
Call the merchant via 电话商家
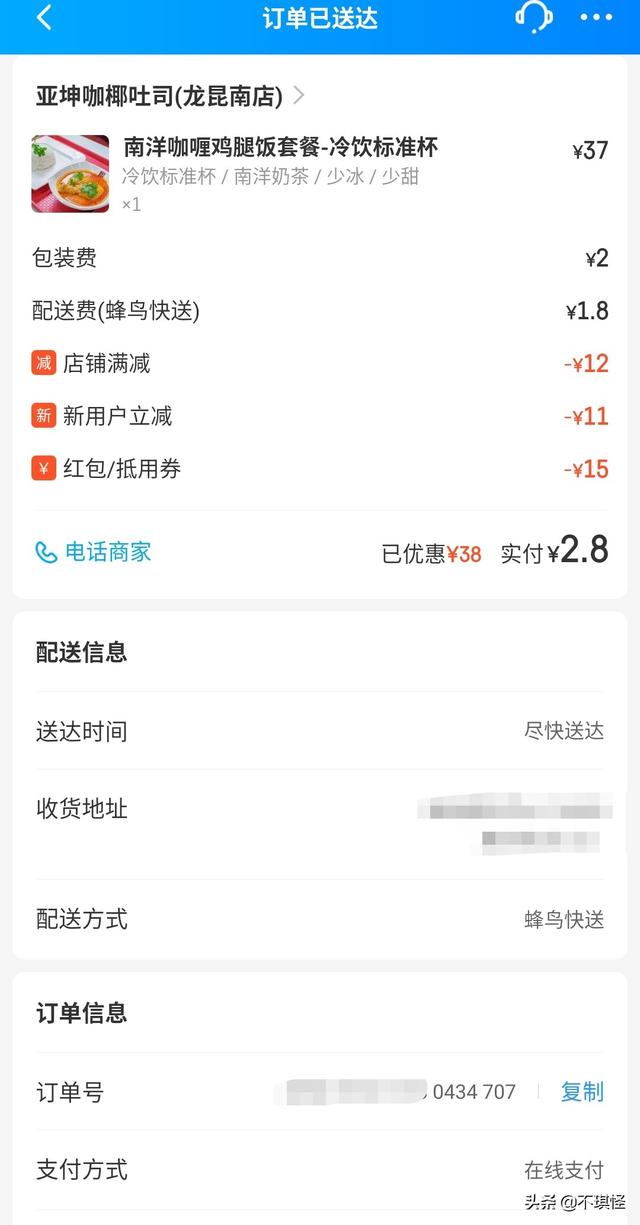[x=93, y=552]
